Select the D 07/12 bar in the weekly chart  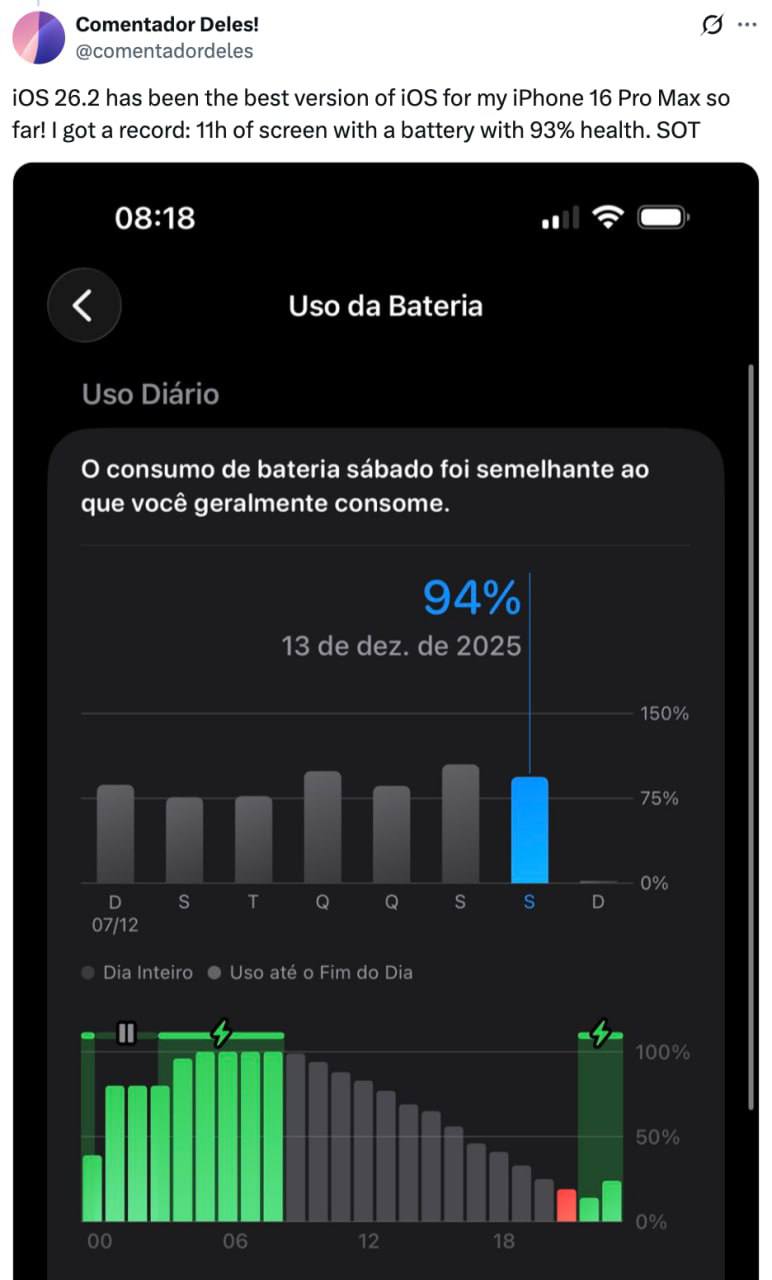[114, 833]
